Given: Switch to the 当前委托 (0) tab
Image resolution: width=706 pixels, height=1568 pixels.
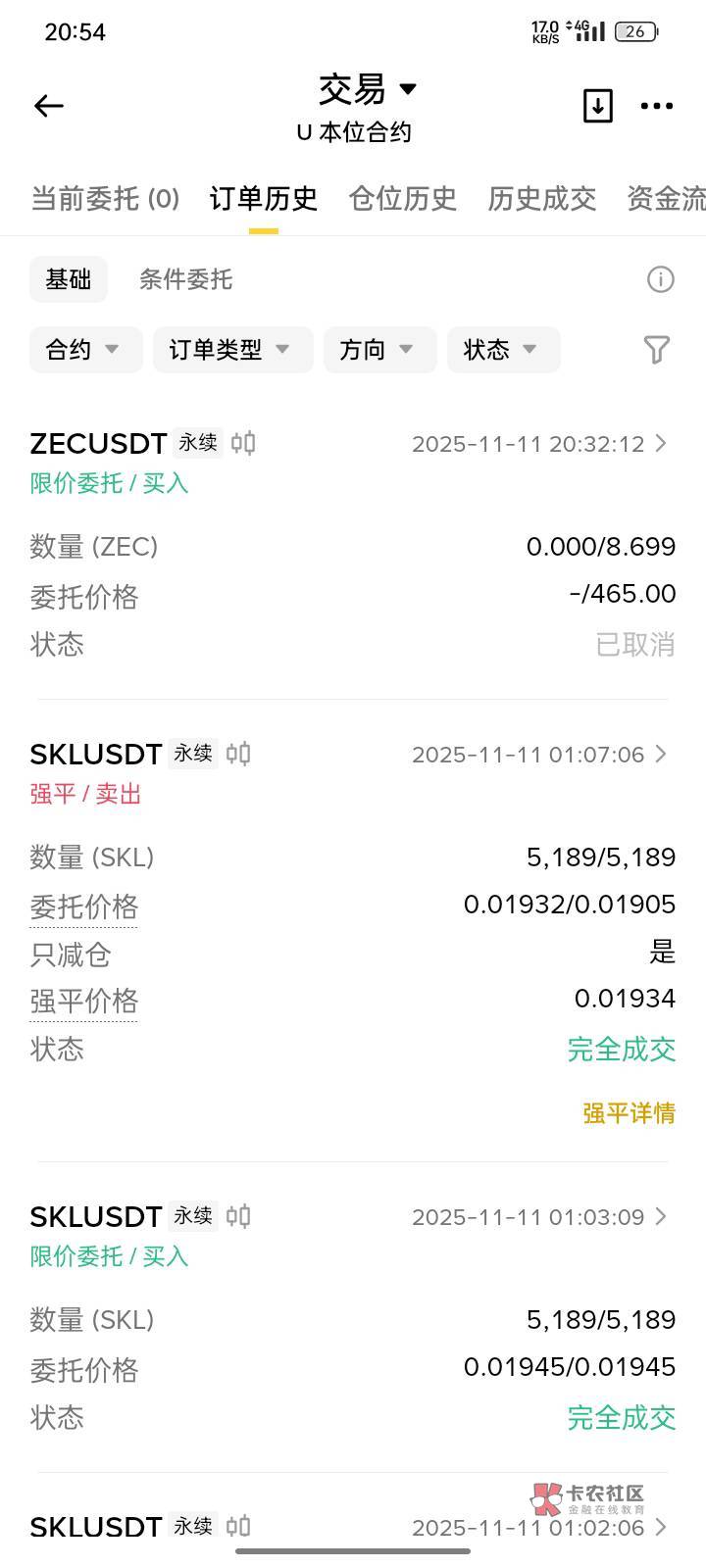Looking at the screenshot, I should [x=105, y=199].
